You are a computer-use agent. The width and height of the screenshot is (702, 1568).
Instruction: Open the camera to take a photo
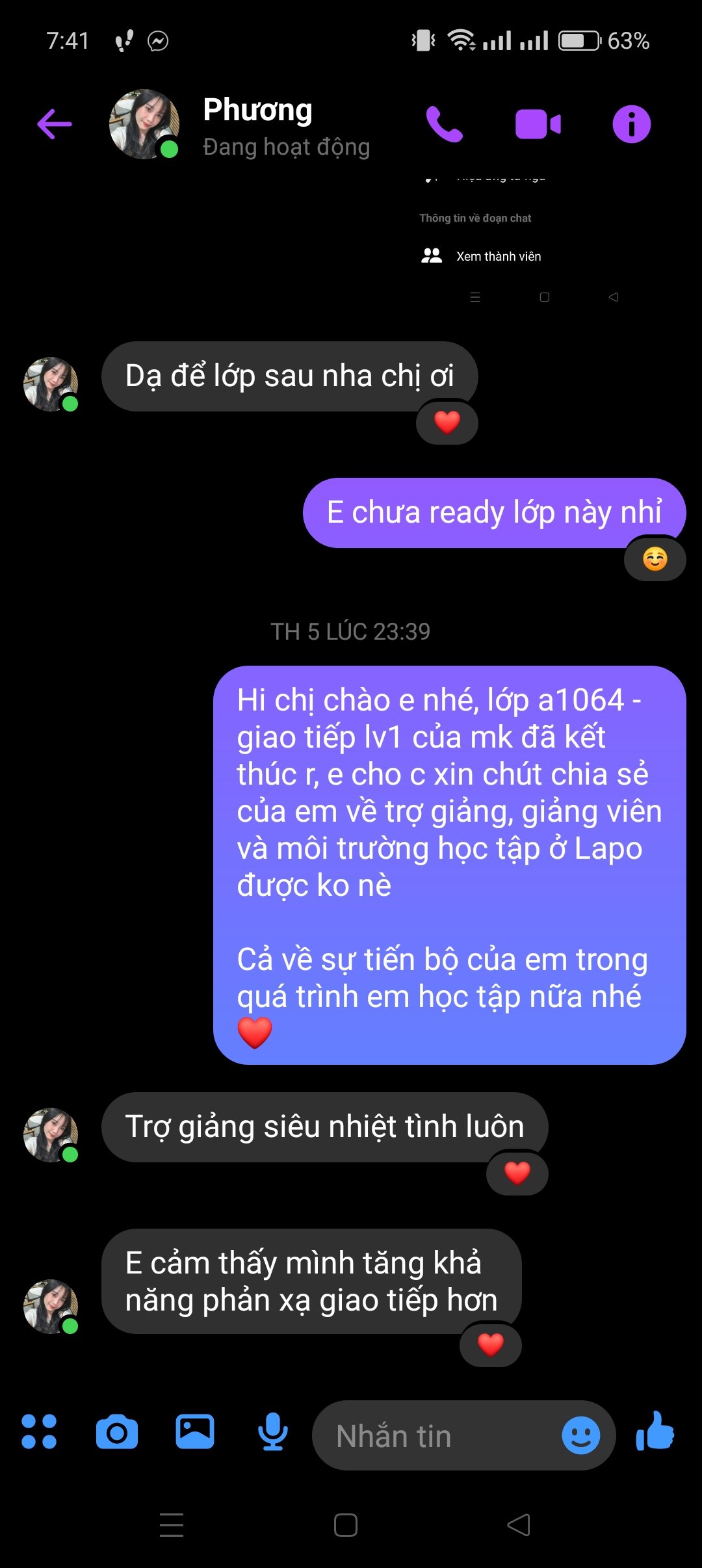tap(117, 1431)
